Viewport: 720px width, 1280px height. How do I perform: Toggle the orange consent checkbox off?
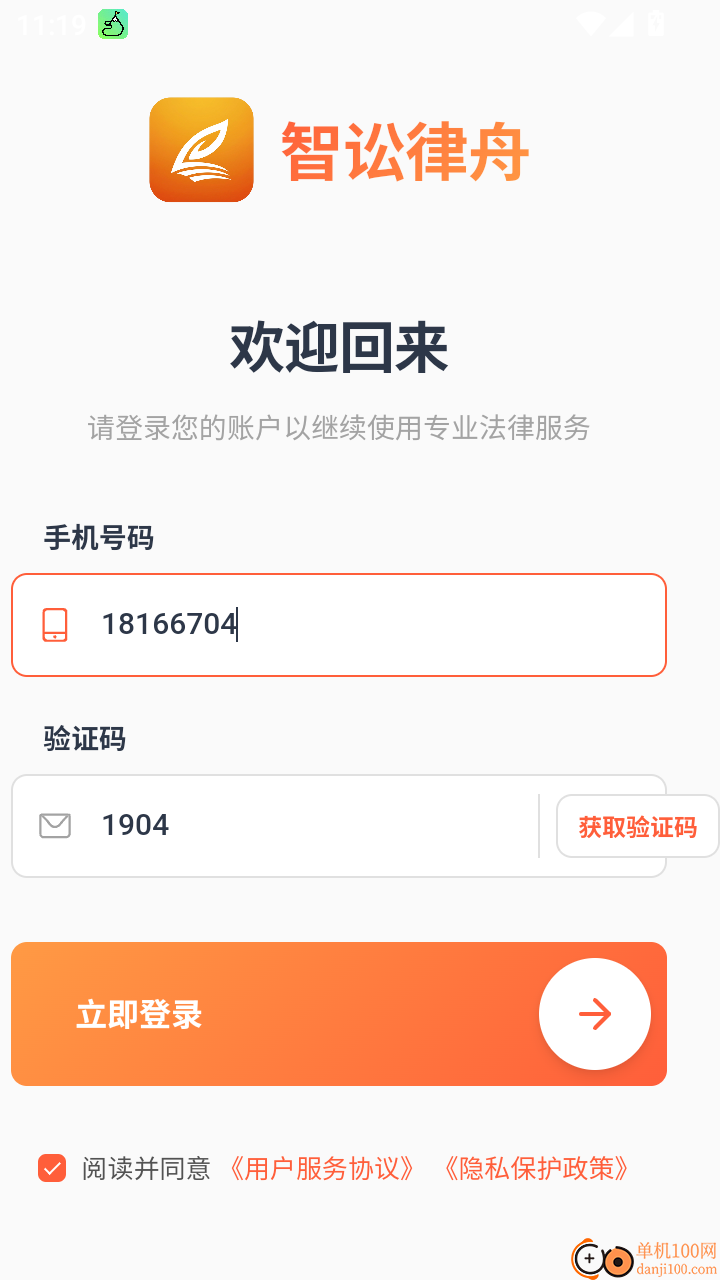tap(52, 1168)
